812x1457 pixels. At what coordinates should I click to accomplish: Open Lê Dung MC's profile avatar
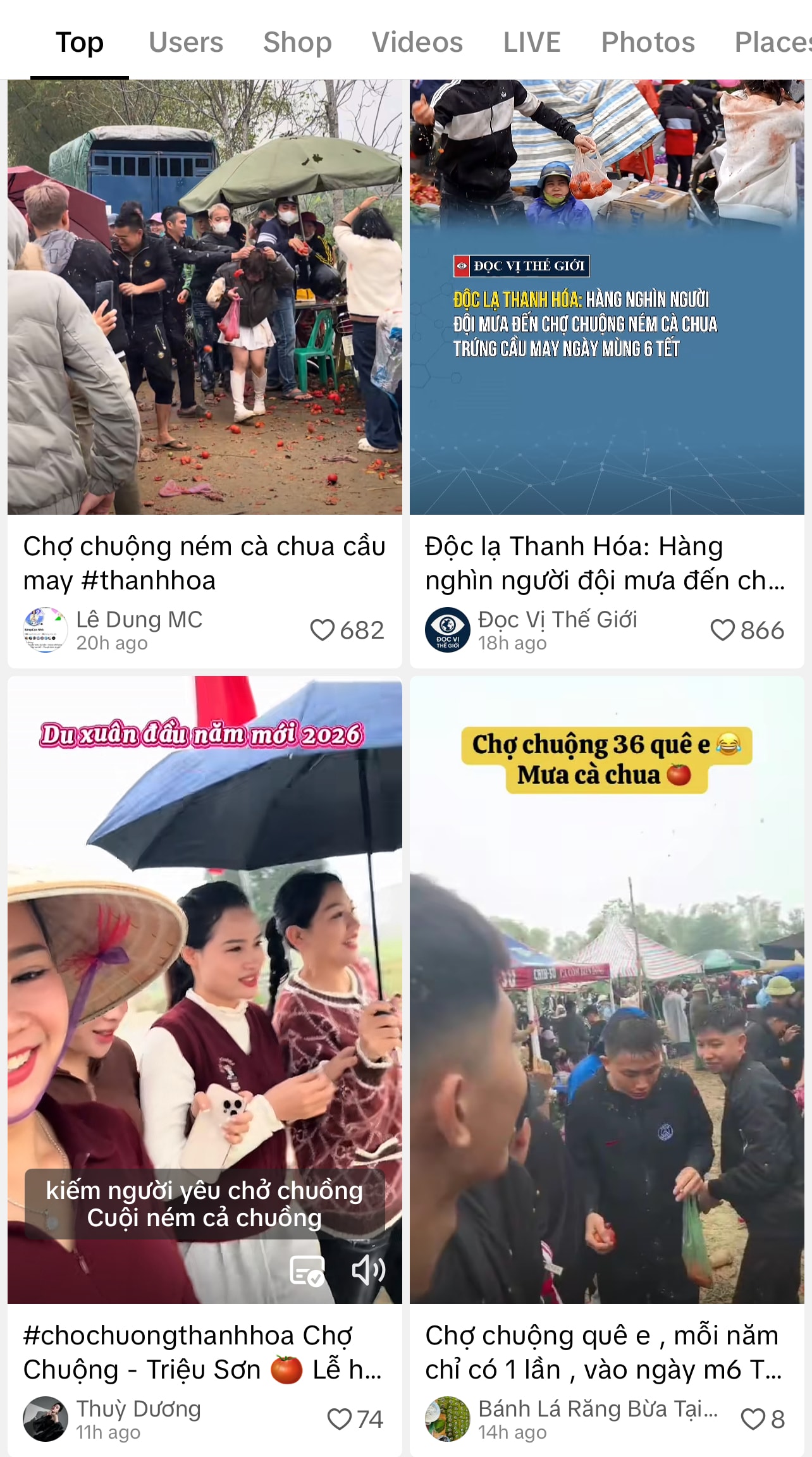[x=46, y=630]
